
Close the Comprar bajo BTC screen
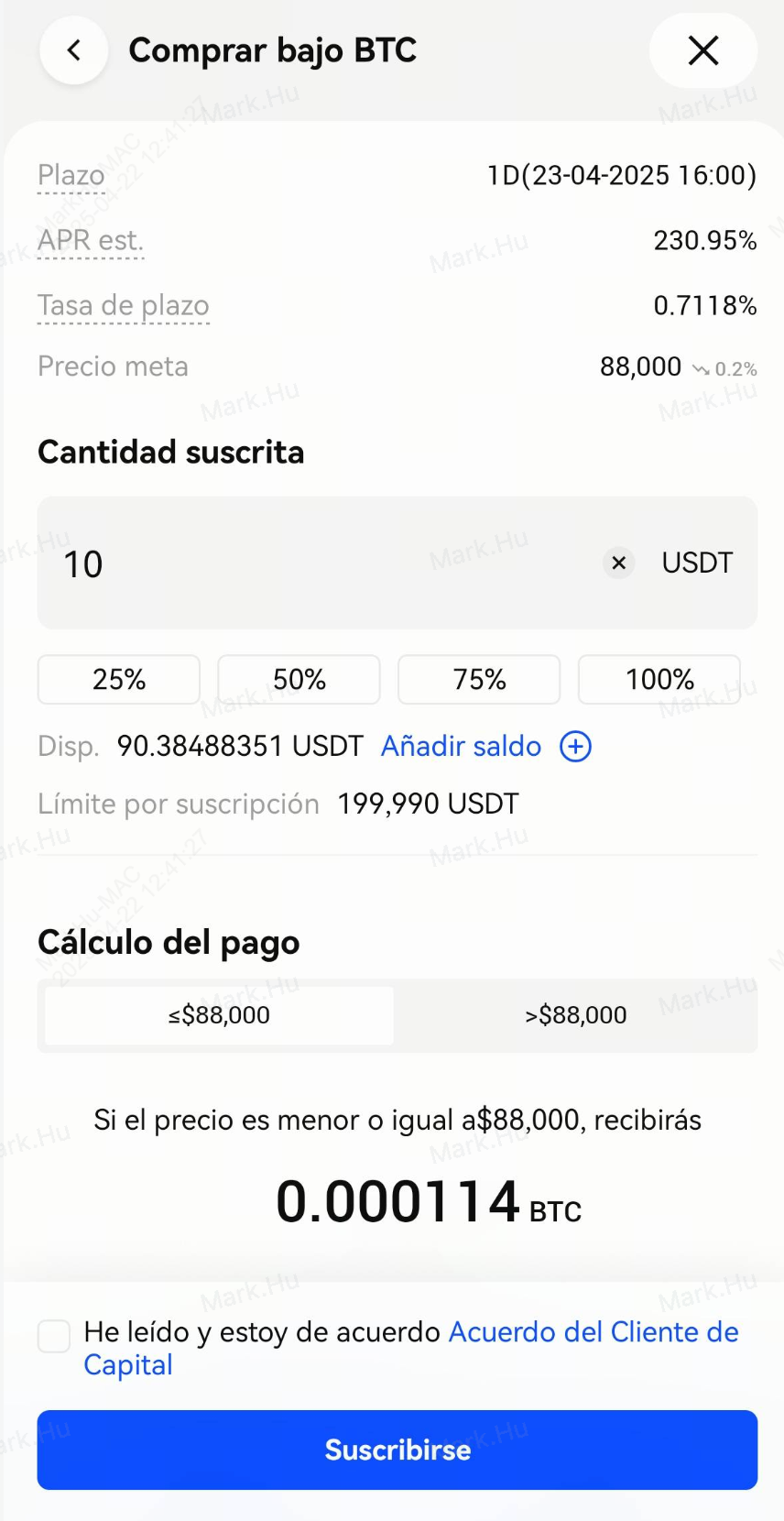coord(702,51)
